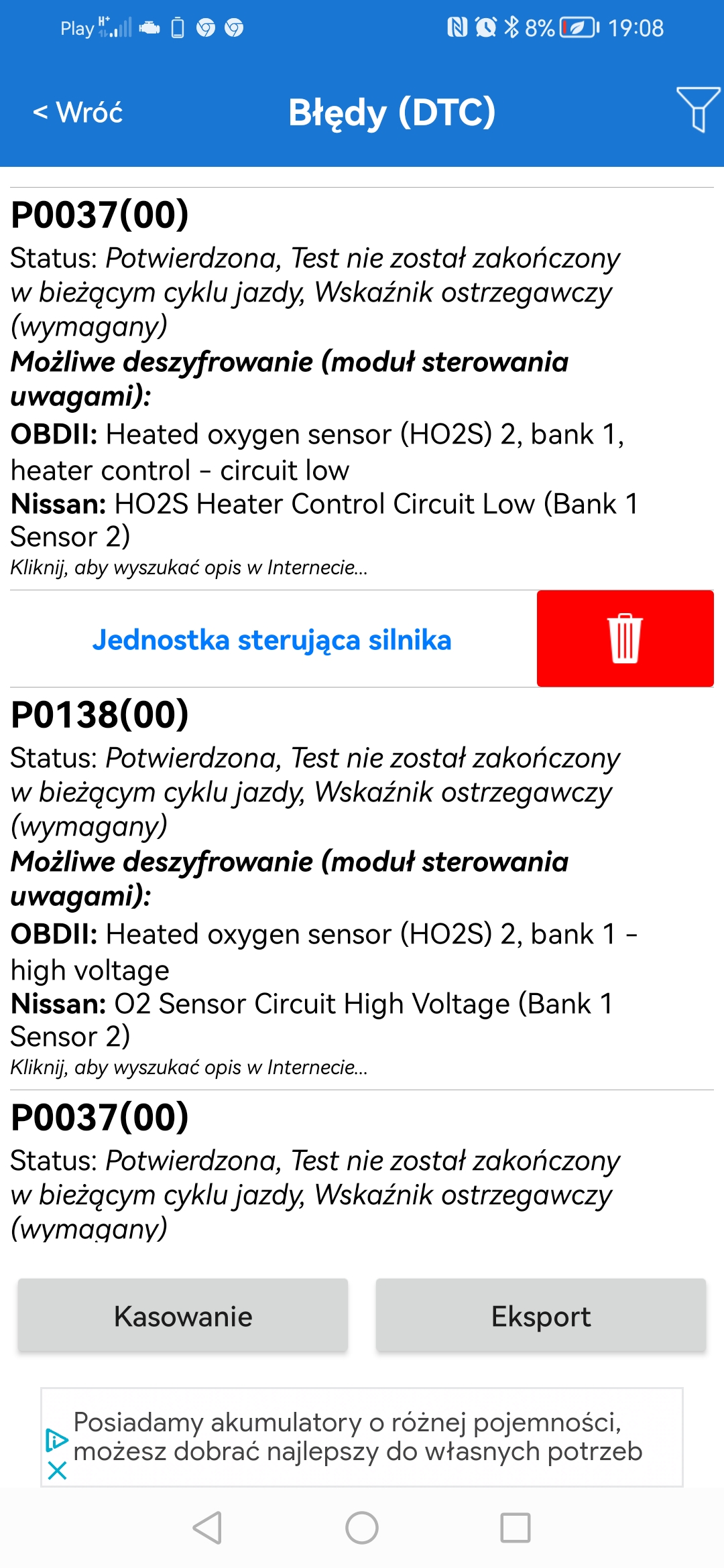Search description of first P0037(00) error online

point(189,568)
